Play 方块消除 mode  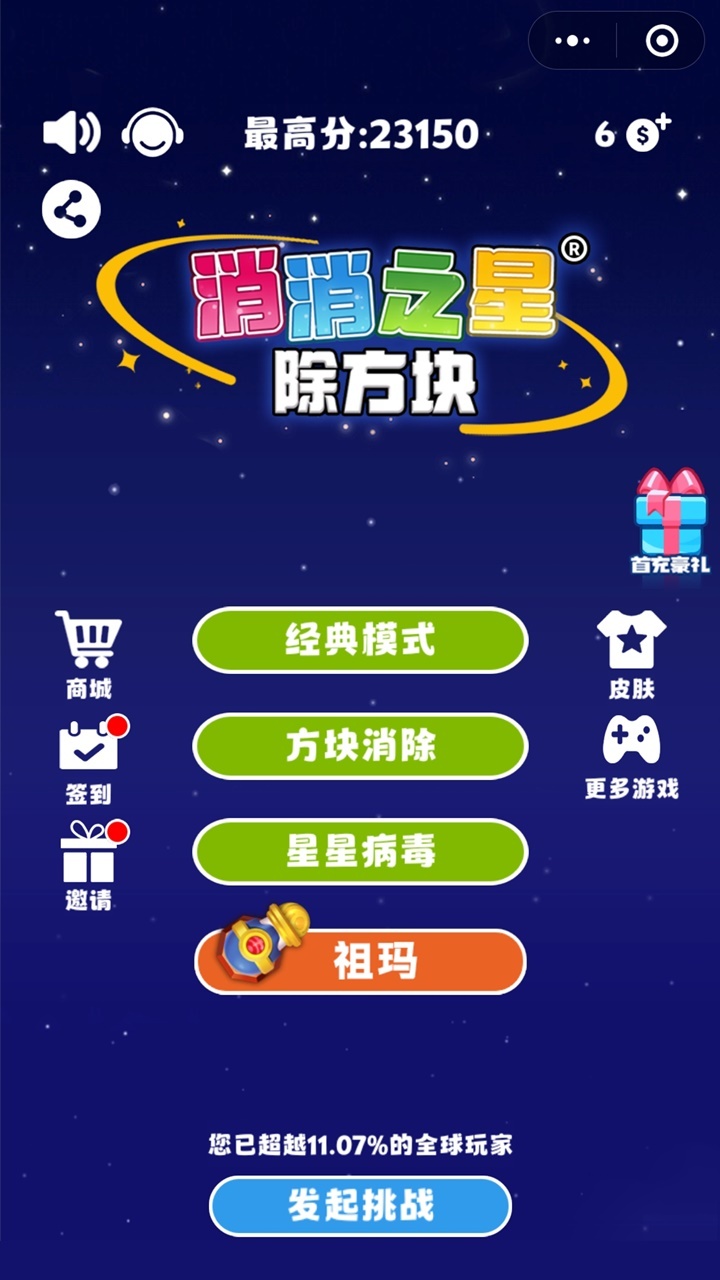pyautogui.click(x=360, y=746)
